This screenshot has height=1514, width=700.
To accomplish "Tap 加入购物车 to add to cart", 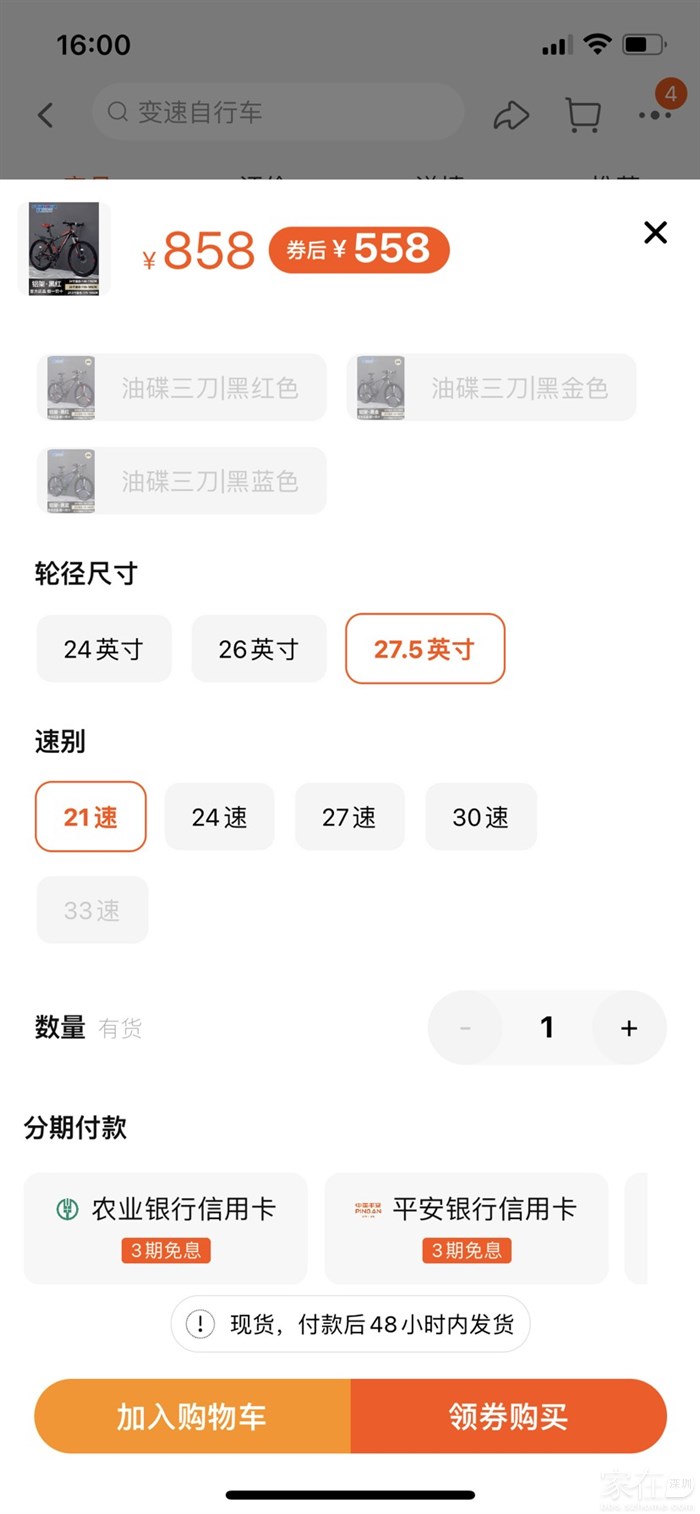I will click(x=192, y=1416).
